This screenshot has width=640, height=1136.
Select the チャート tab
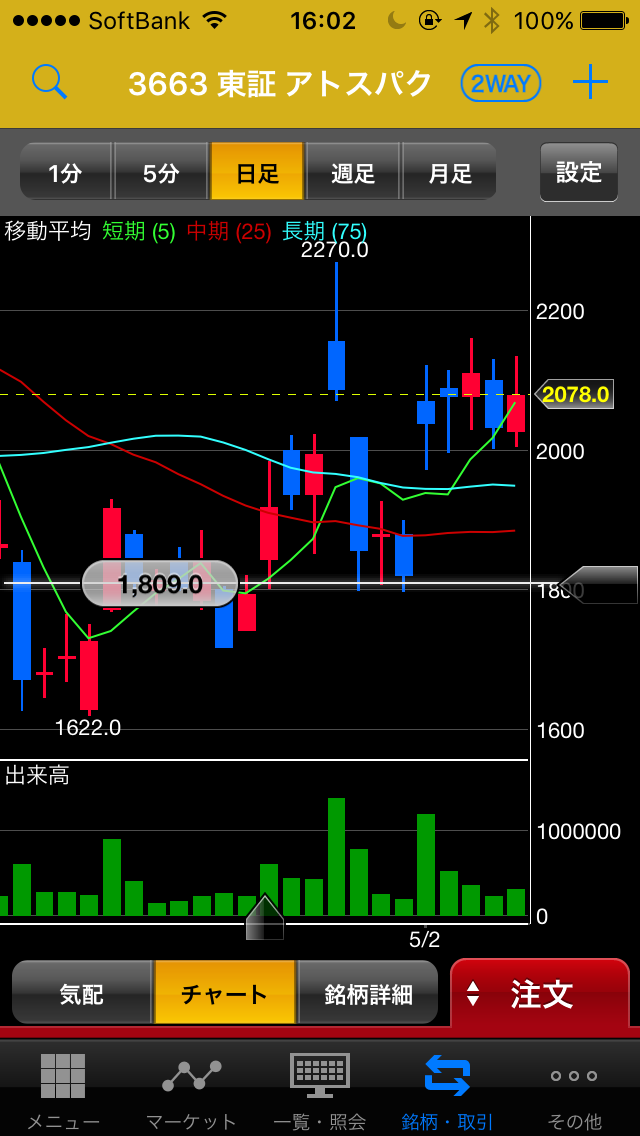pyautogui.click(x=225, y=993)
